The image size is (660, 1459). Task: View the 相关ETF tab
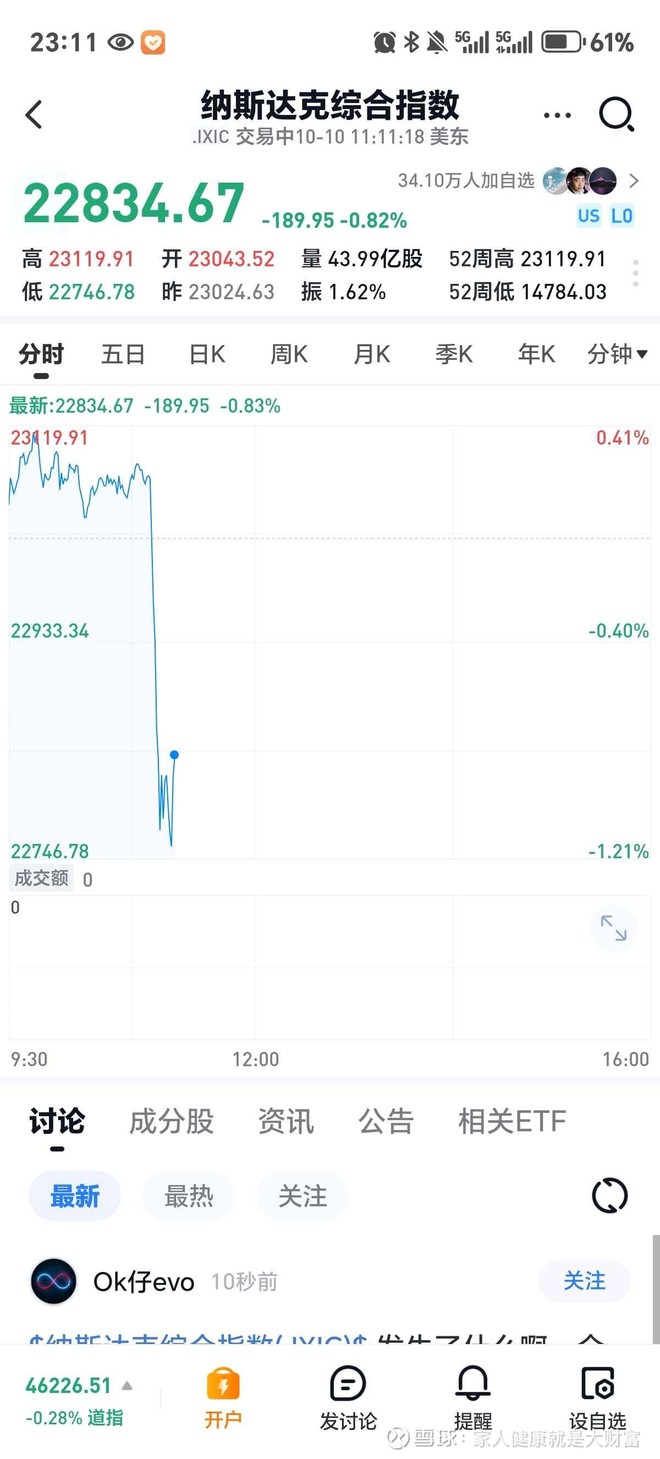click(x=512, y=1122)
